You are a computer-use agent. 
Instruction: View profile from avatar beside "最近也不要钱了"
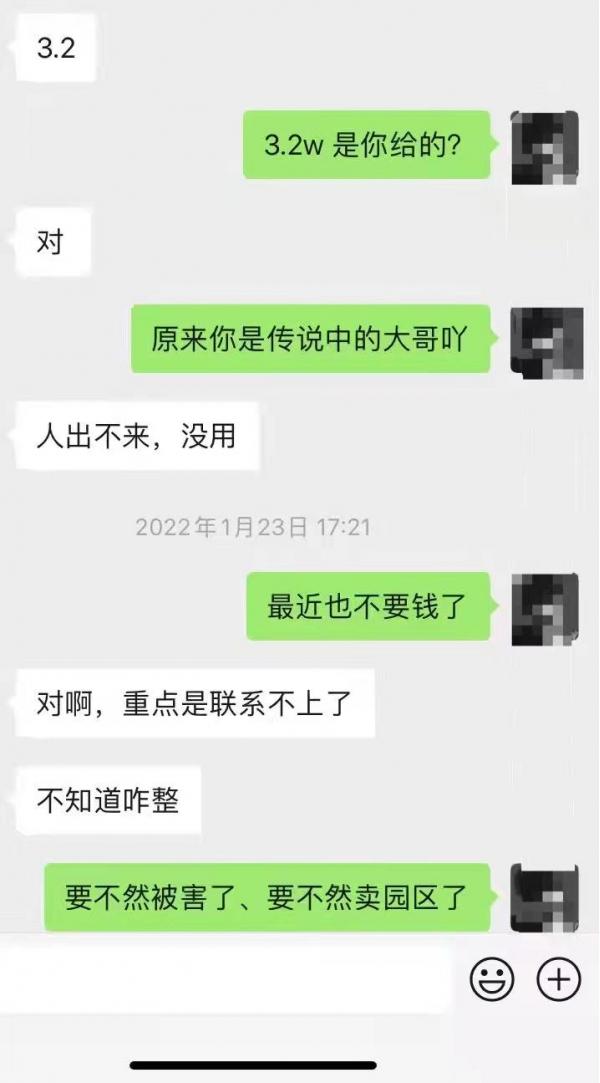545,607
